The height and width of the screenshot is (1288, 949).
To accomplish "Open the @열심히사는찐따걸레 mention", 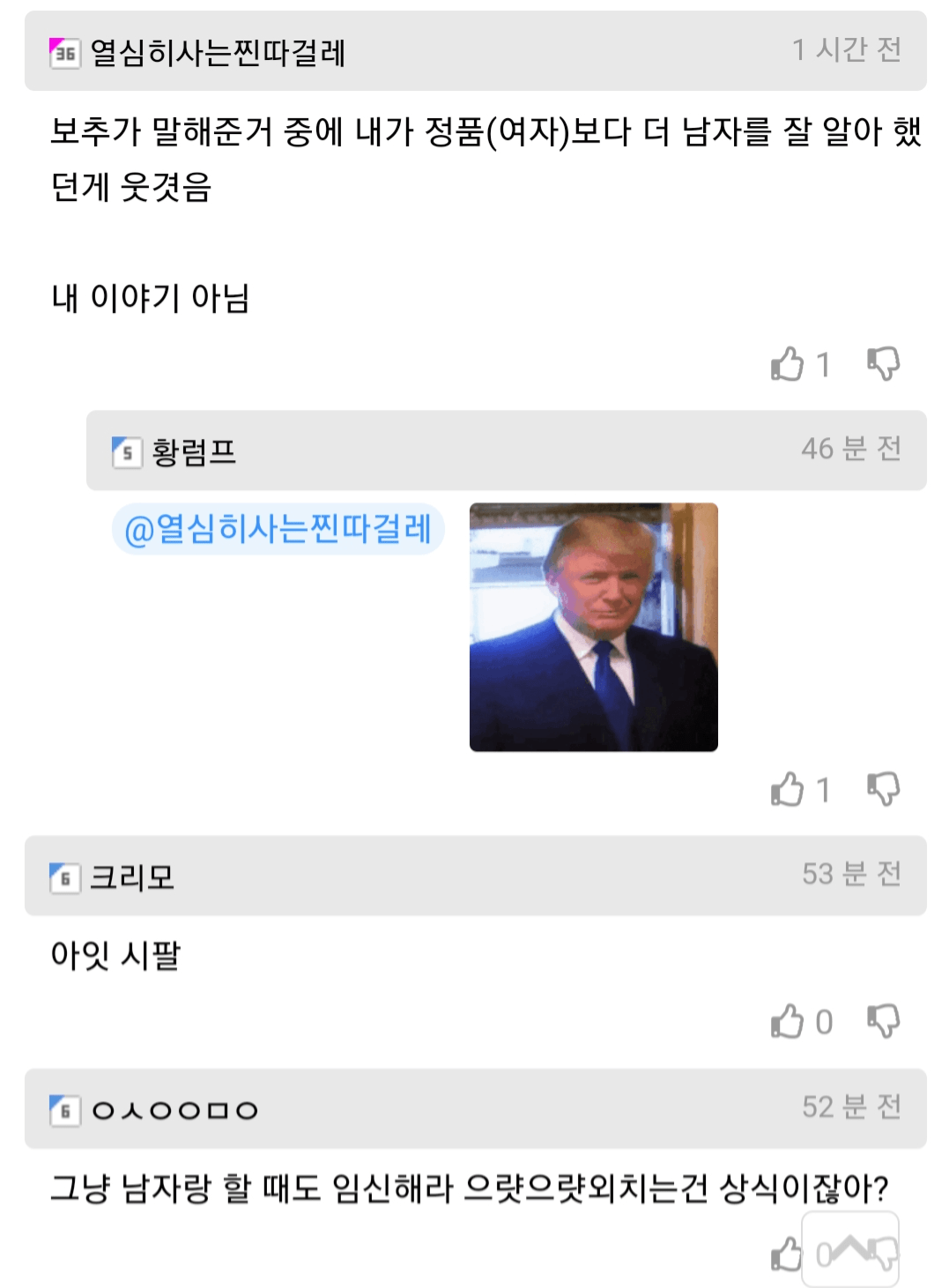I will tap(278, 529).
